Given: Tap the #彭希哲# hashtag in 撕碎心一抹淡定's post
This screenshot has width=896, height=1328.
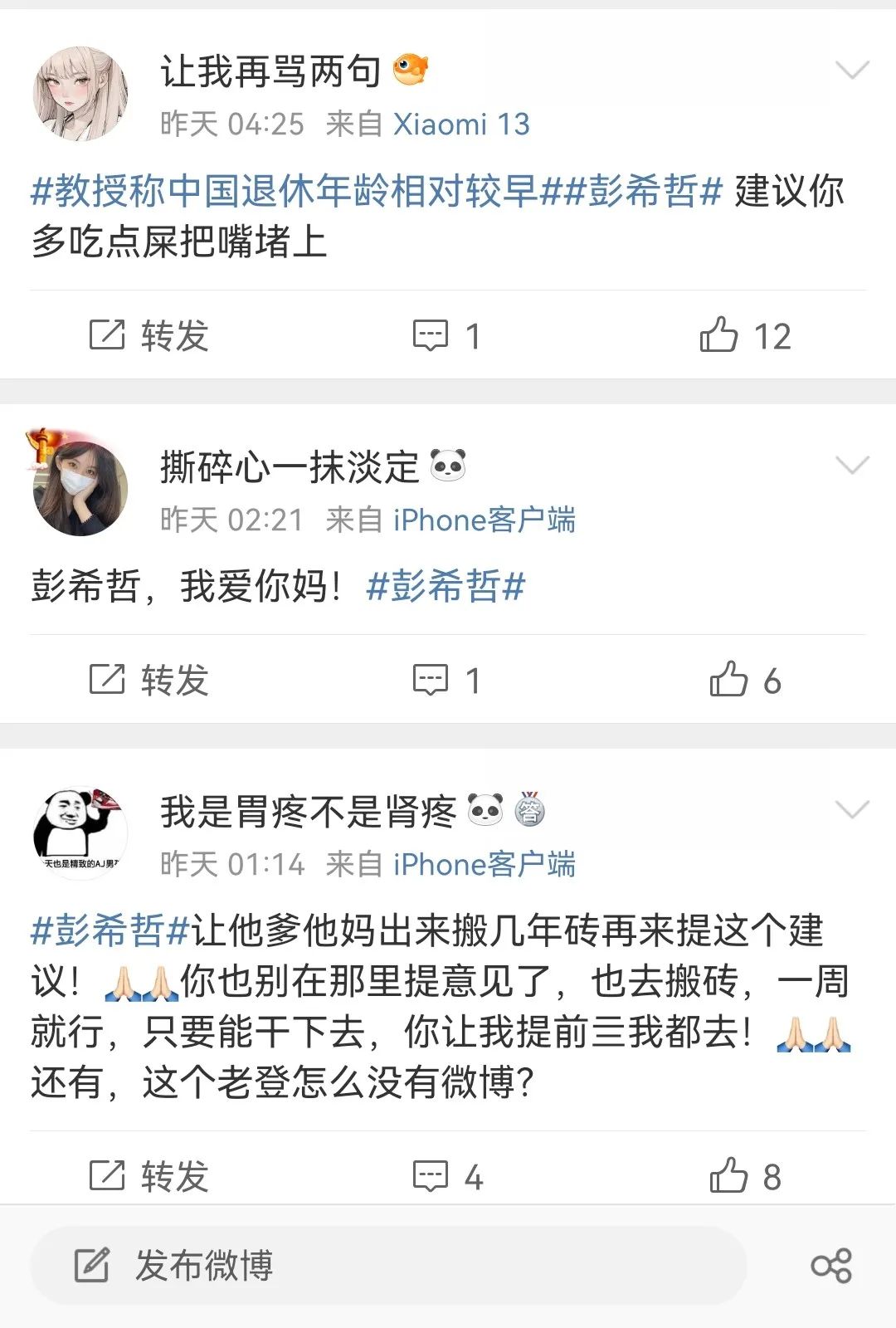Looking at the screenshot, I should click(x=446, y=587).
